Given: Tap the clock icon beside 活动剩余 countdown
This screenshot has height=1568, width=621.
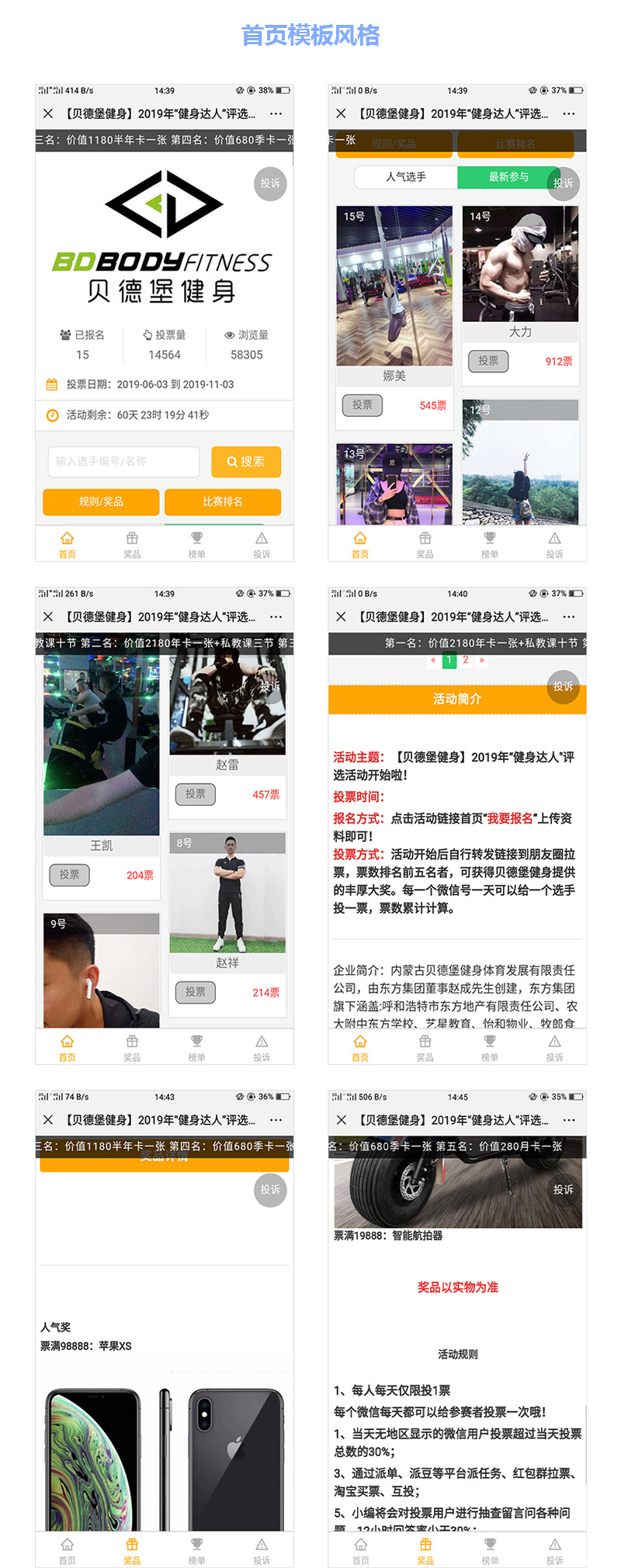Looking at the screenshot, I should coord(52,415).
